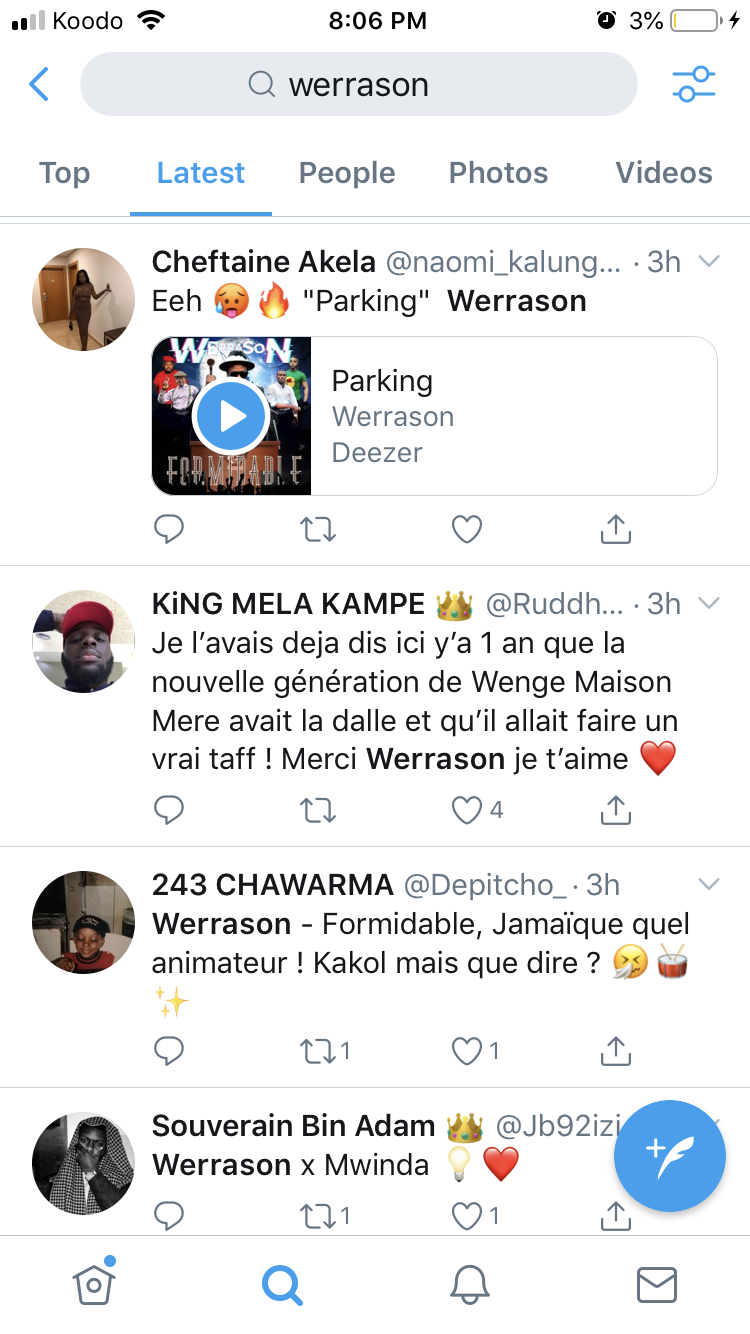Share 243 CHAWARMA's tweet
The image size is (750, 1334).
616,1050
